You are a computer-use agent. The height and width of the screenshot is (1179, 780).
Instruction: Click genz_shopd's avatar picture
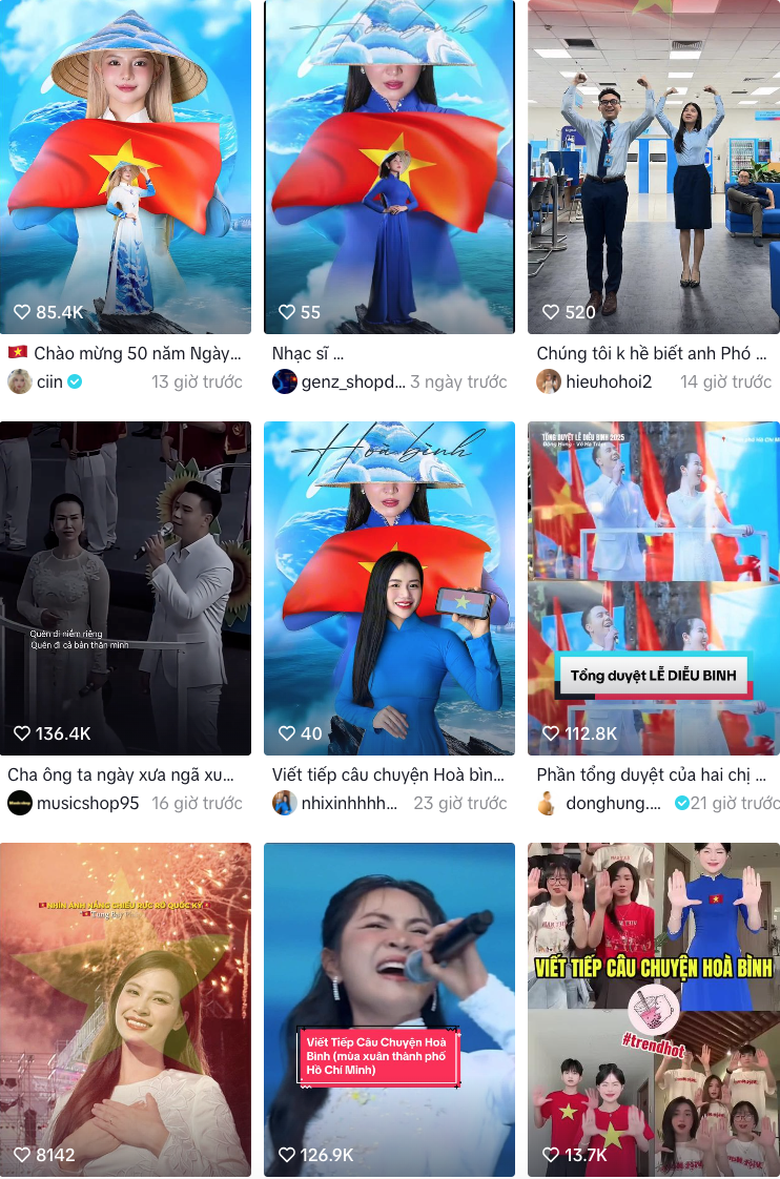coord(285,382)
